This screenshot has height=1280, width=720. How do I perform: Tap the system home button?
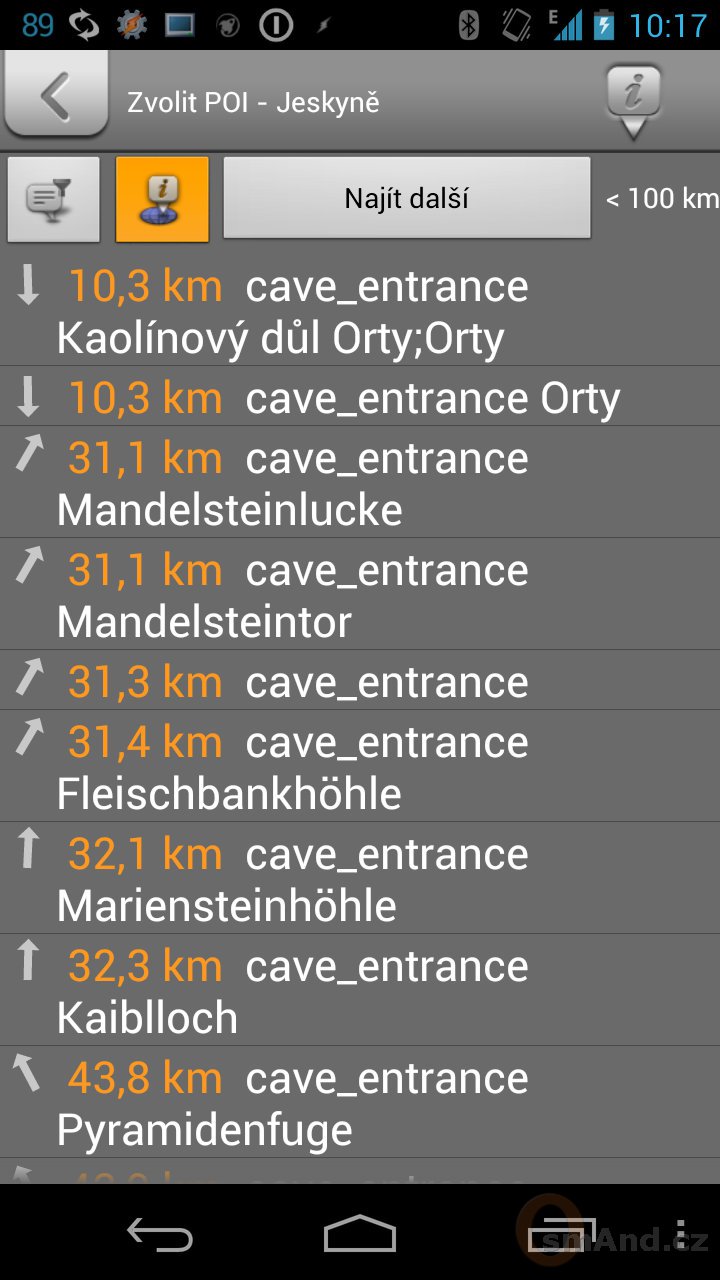point(360,1234)
